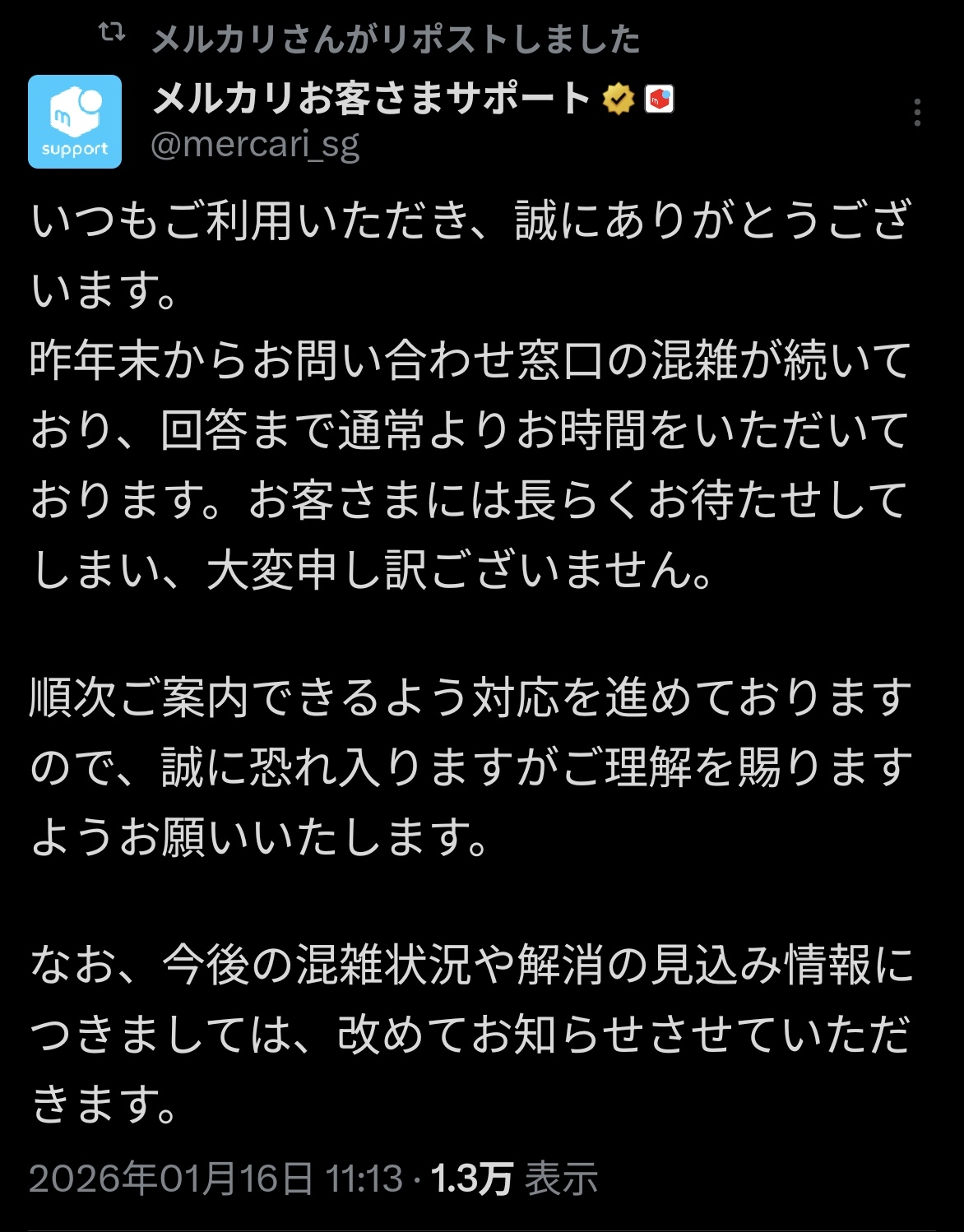The height and width of the screenshot is (1232, 964).
Task: Open メルカリさんがリポストしました repost line
Action: (x=396, y=39)
